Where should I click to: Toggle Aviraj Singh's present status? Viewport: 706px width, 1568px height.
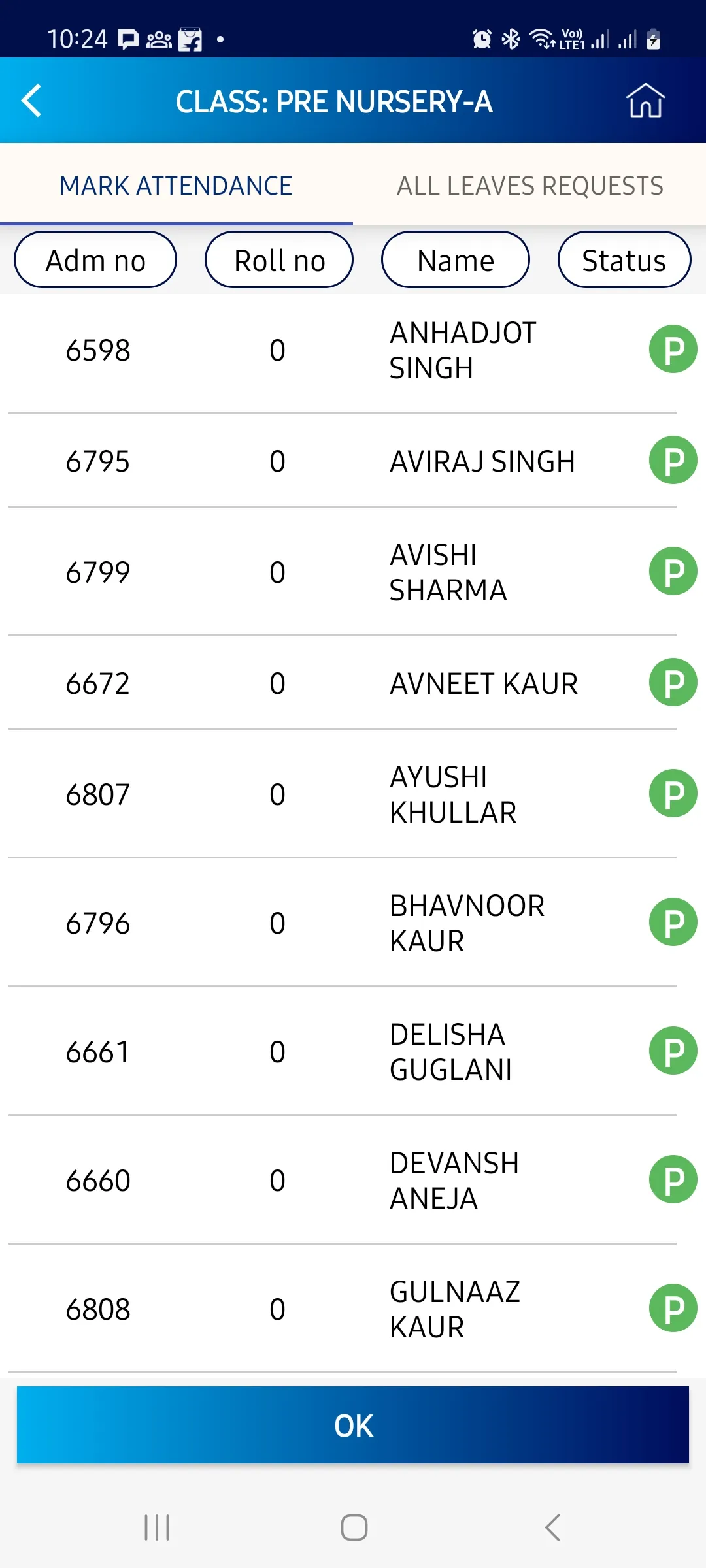point(673,461)
